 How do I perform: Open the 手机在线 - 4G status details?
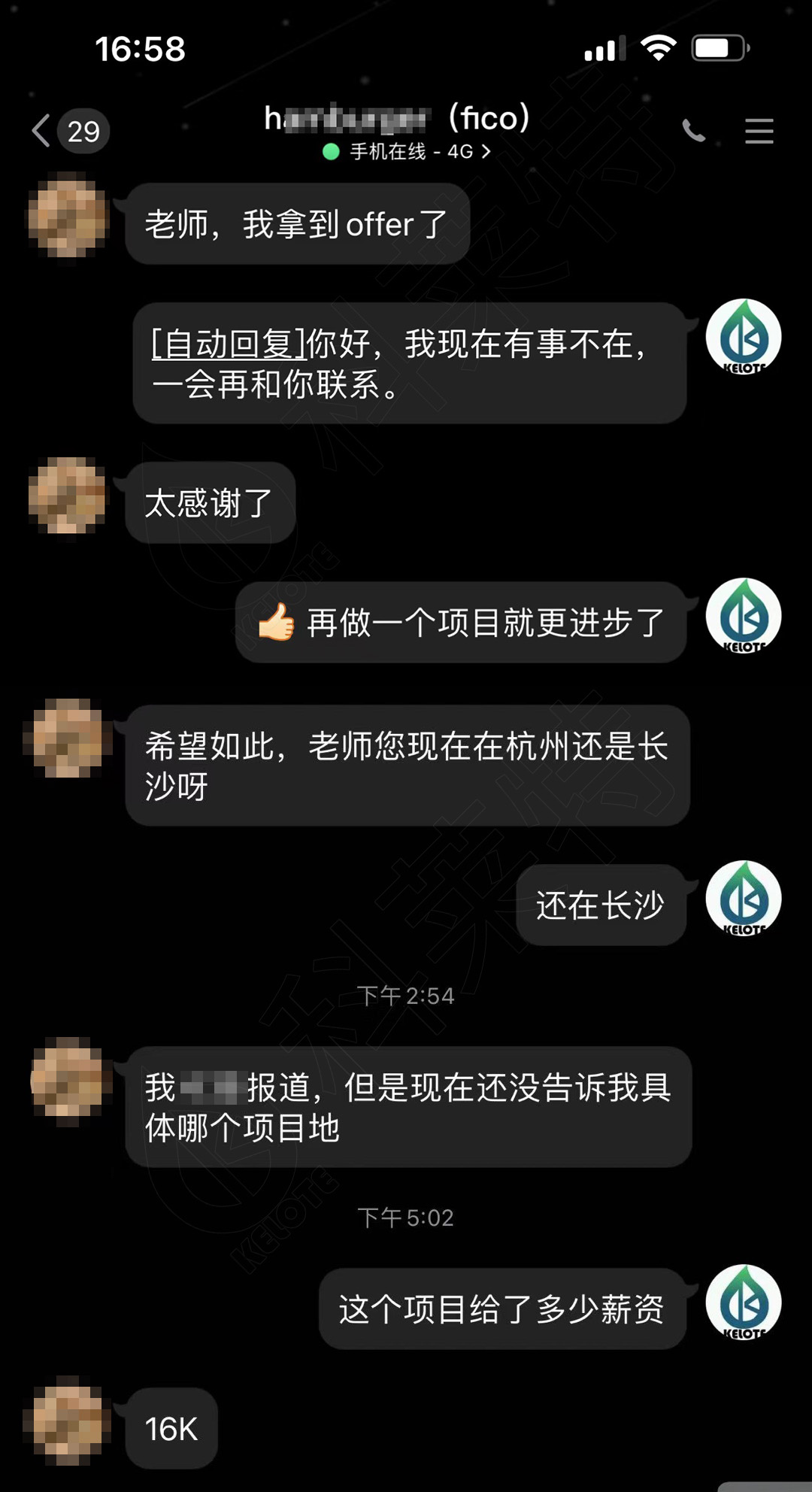tap(406, 152)
